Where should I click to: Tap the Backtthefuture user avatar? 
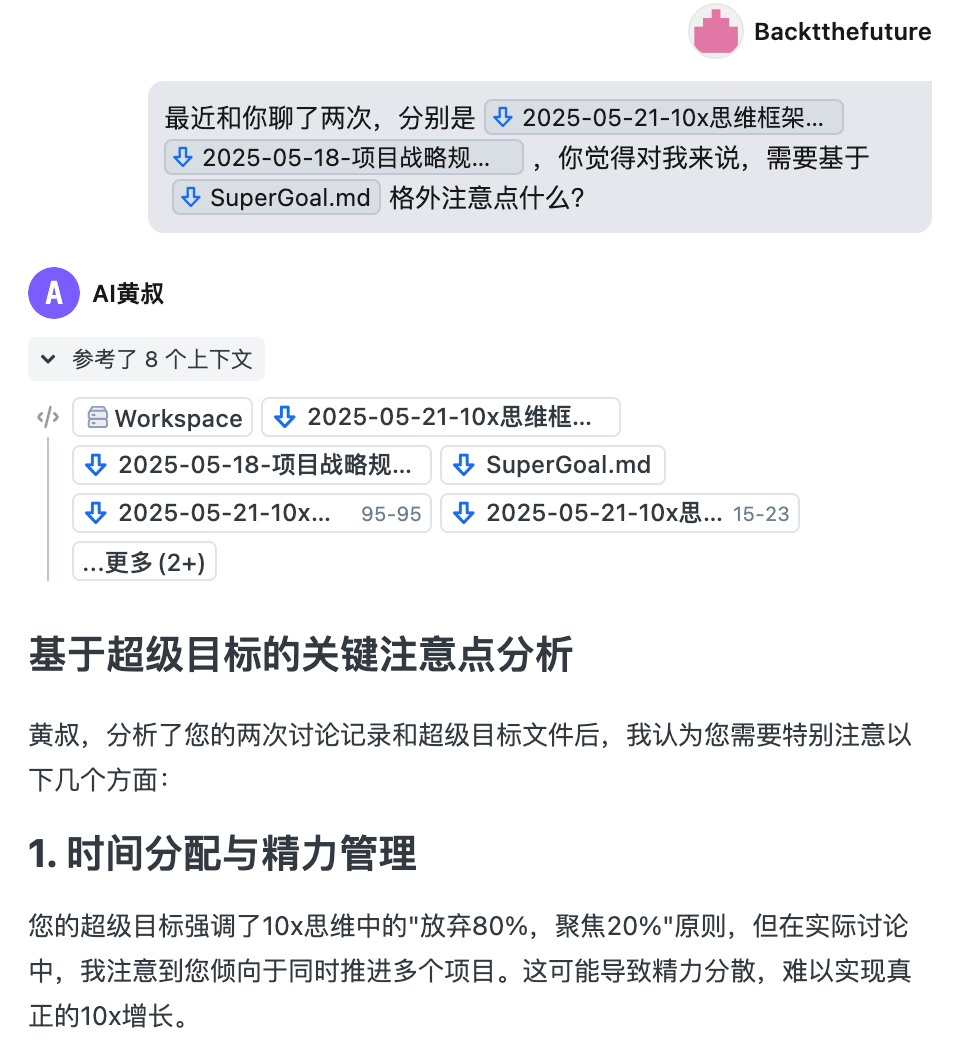[x=716, y=31]
